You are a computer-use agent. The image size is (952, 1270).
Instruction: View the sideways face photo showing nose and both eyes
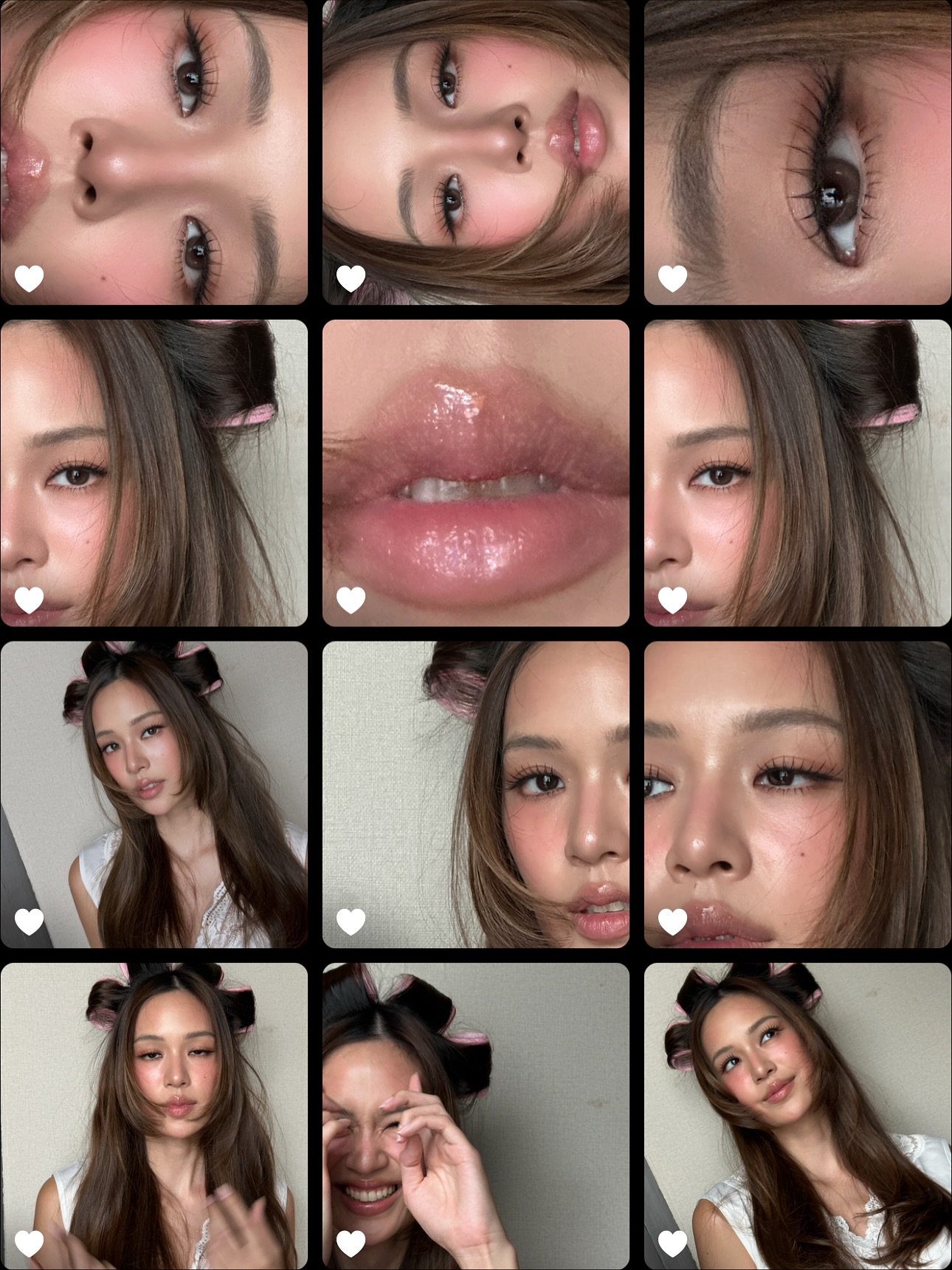click(x=154, y=152)
